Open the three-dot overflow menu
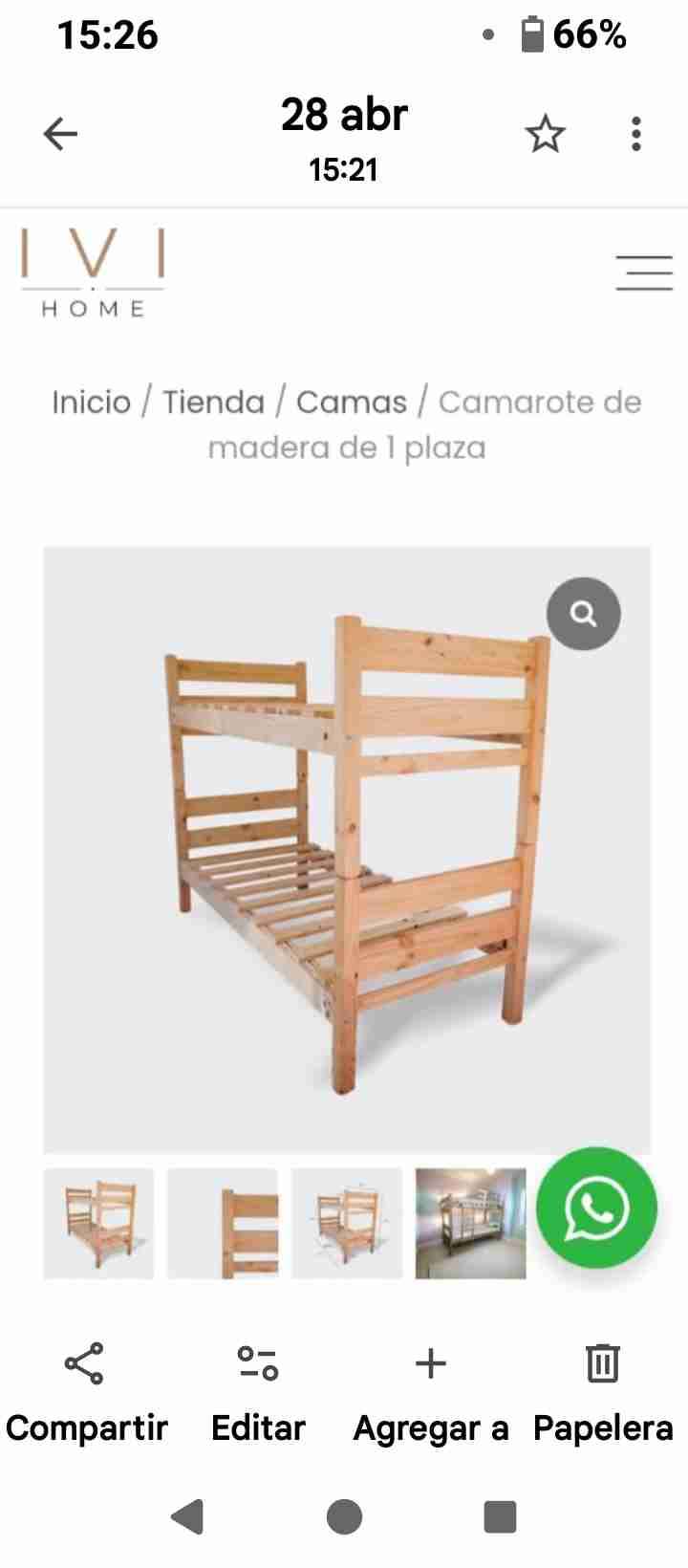The height and width of the screenshot is (1568, 688). (x=634, y=135)
